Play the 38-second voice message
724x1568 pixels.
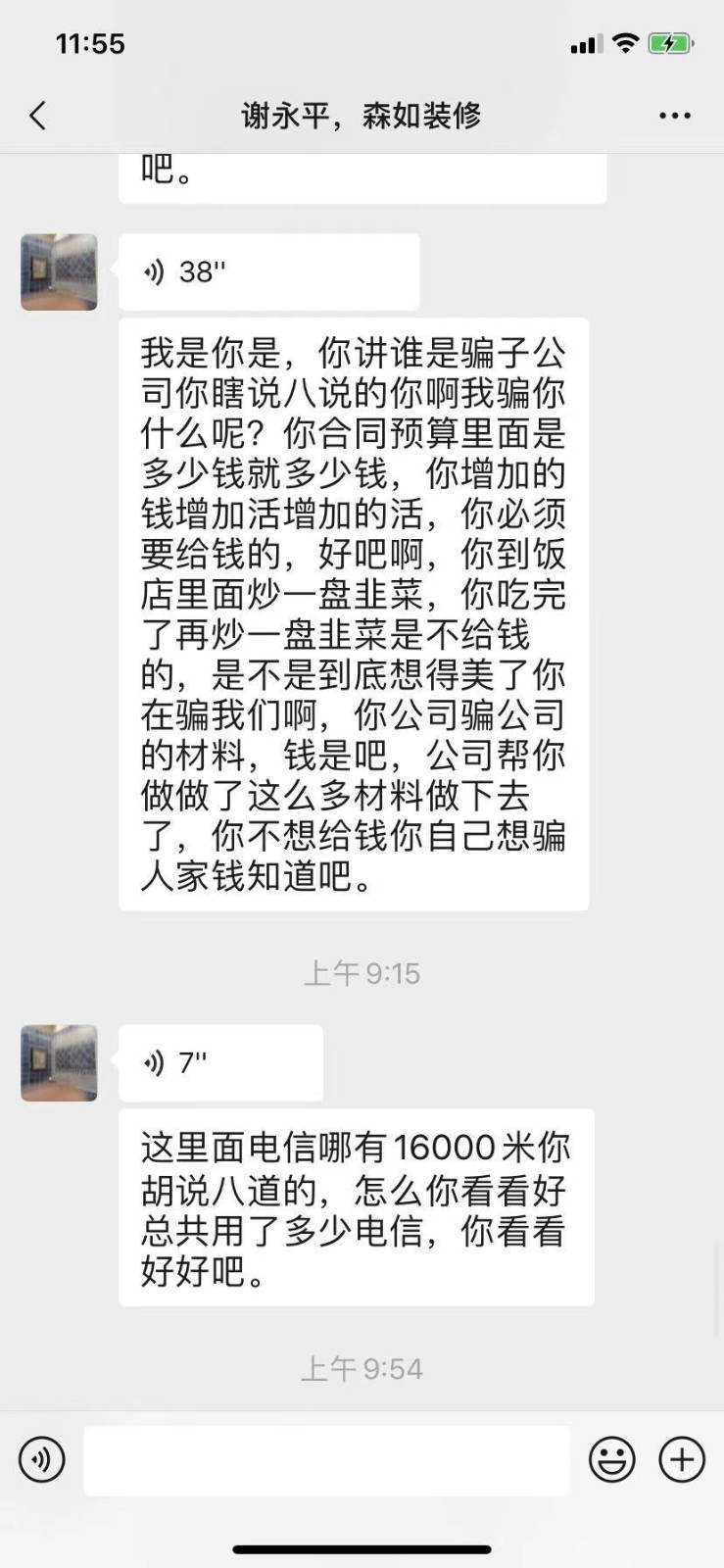(268, 271)
